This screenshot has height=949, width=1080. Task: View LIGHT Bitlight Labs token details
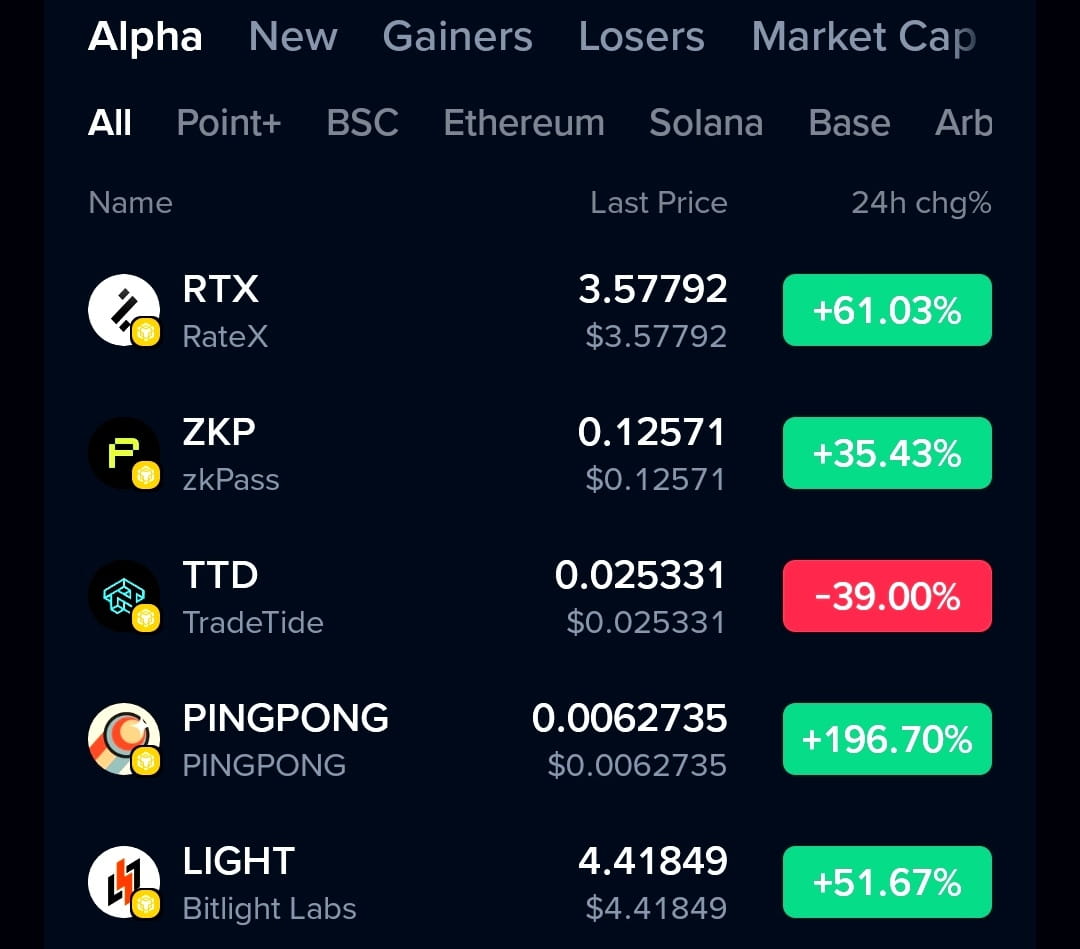pos(400,883)
